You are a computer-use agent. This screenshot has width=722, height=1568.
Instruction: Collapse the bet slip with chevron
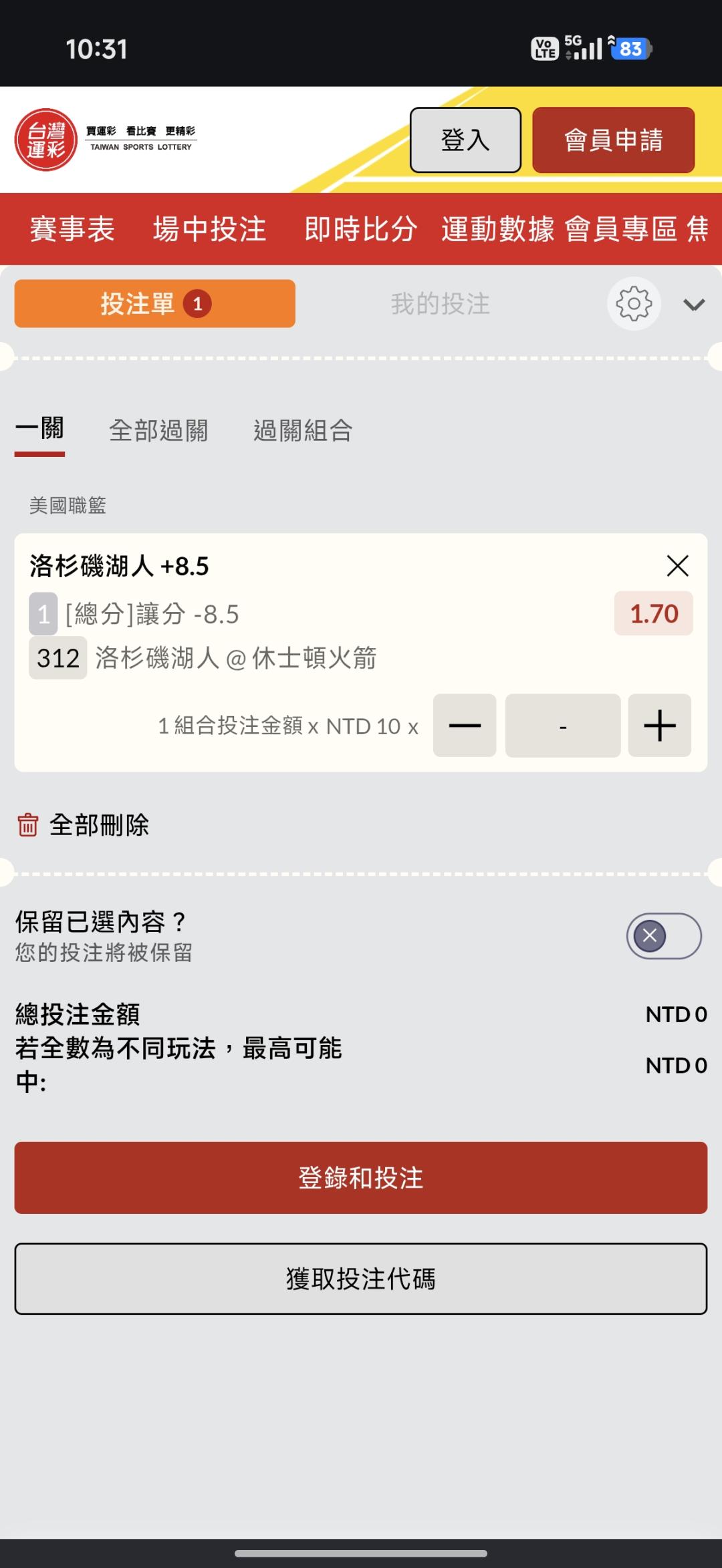tap(694, 305)
